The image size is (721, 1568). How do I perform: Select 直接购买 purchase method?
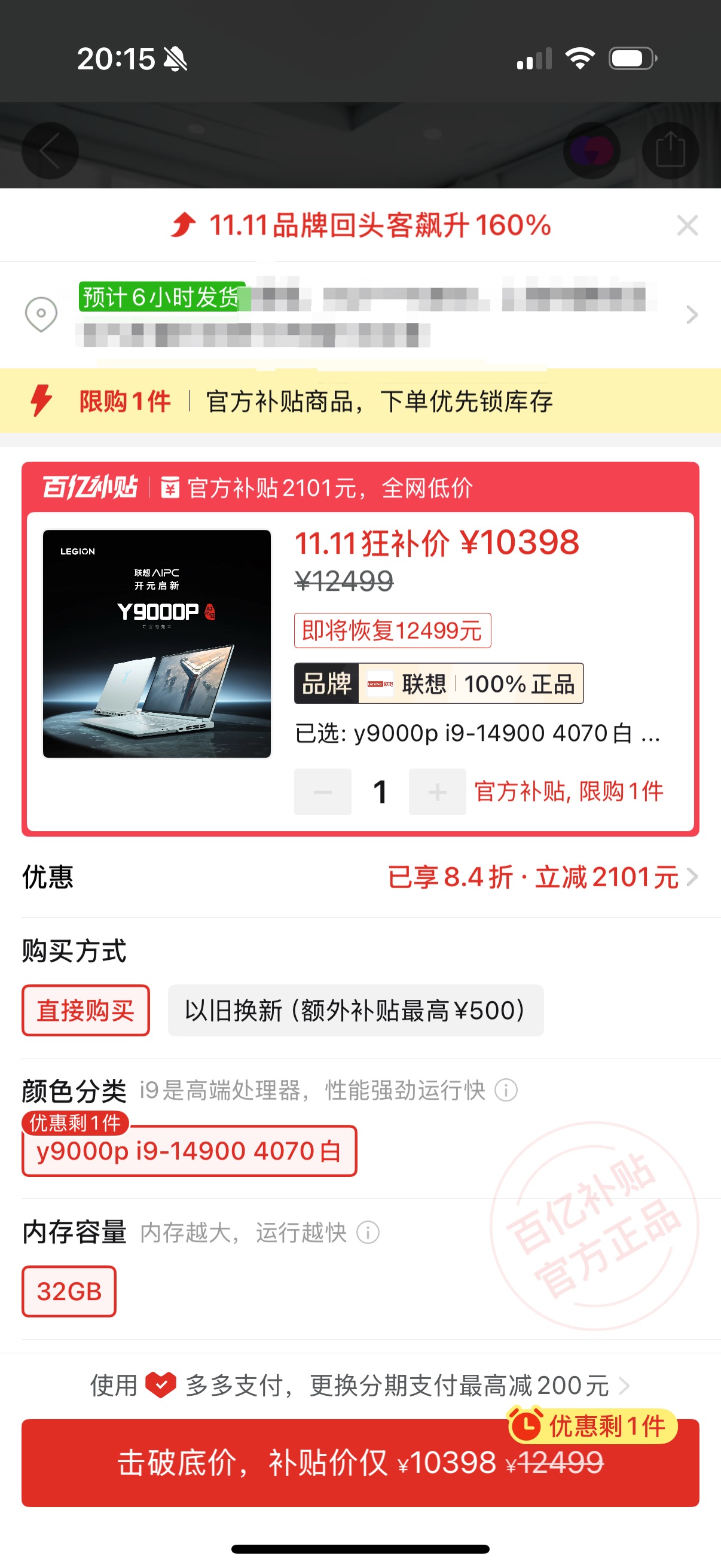85,1011
